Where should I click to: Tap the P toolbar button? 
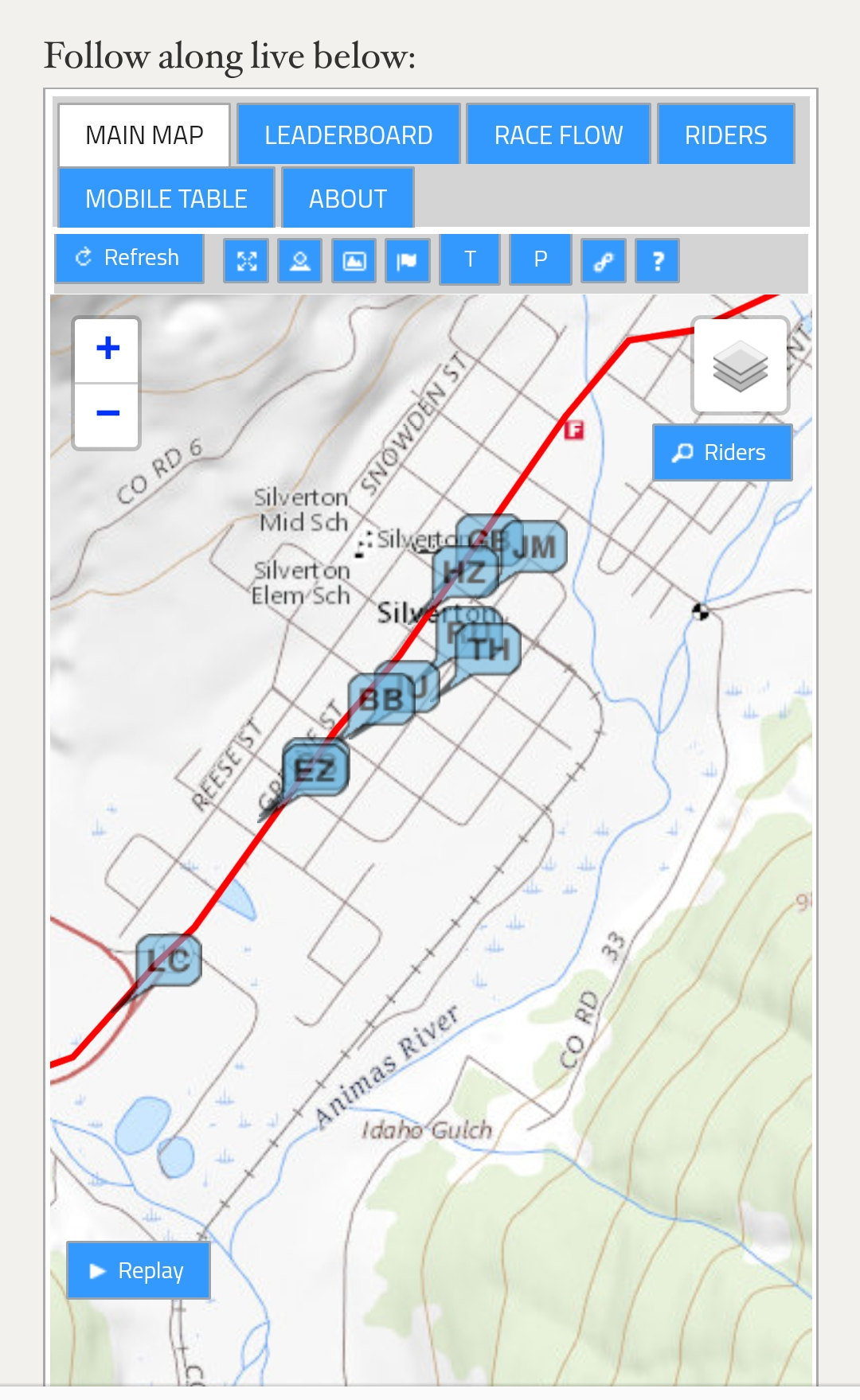541,259
